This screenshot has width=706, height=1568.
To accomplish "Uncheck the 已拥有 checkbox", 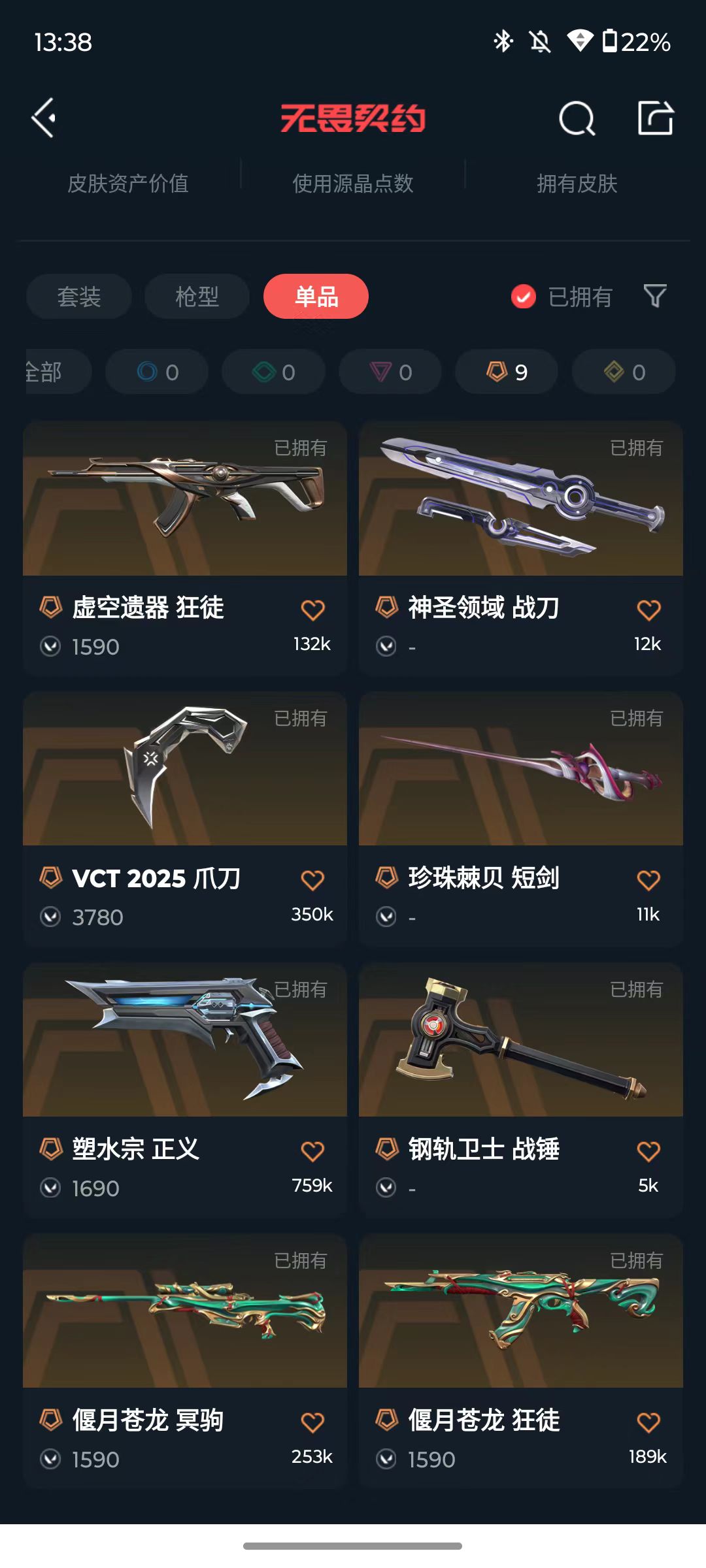I will (523, 297).
